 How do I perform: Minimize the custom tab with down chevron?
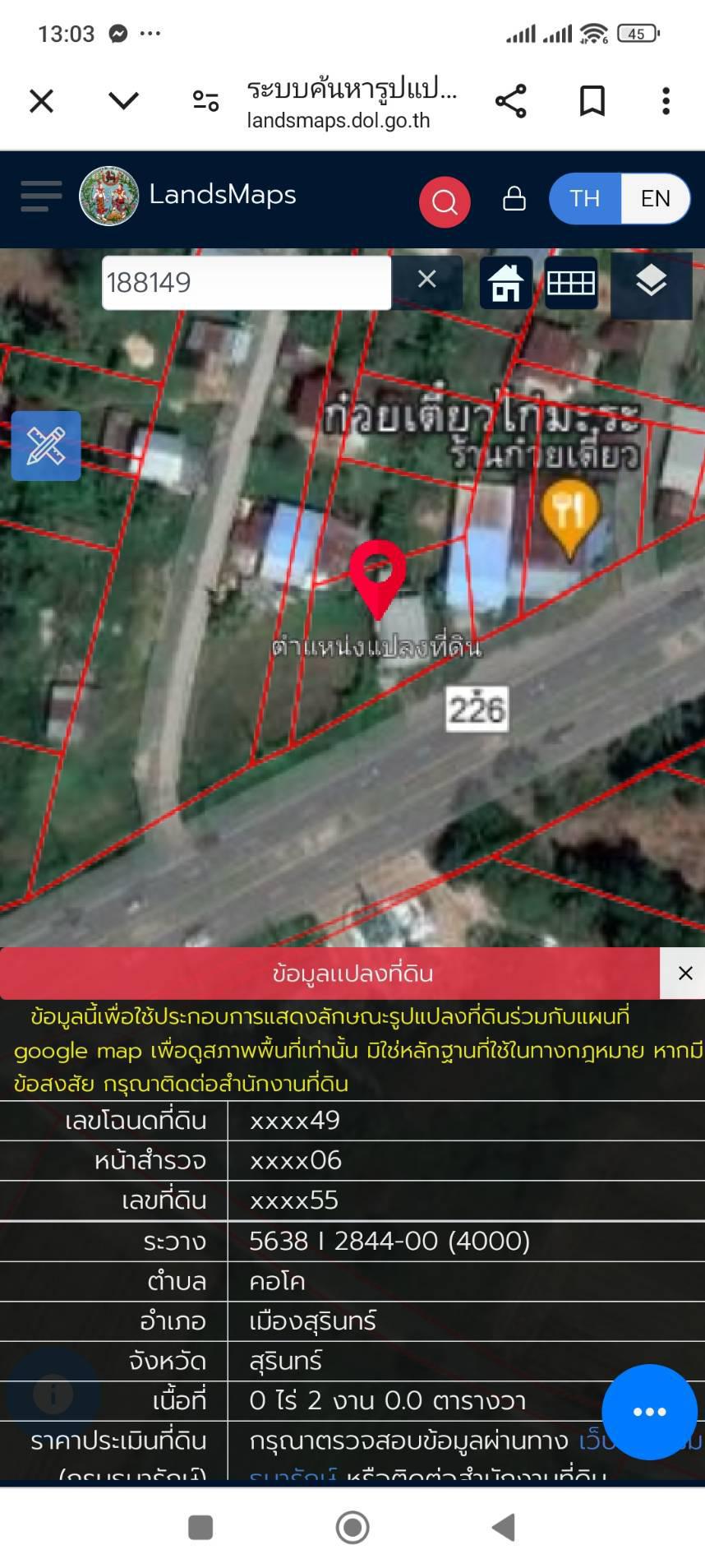(x=123, y=101)
